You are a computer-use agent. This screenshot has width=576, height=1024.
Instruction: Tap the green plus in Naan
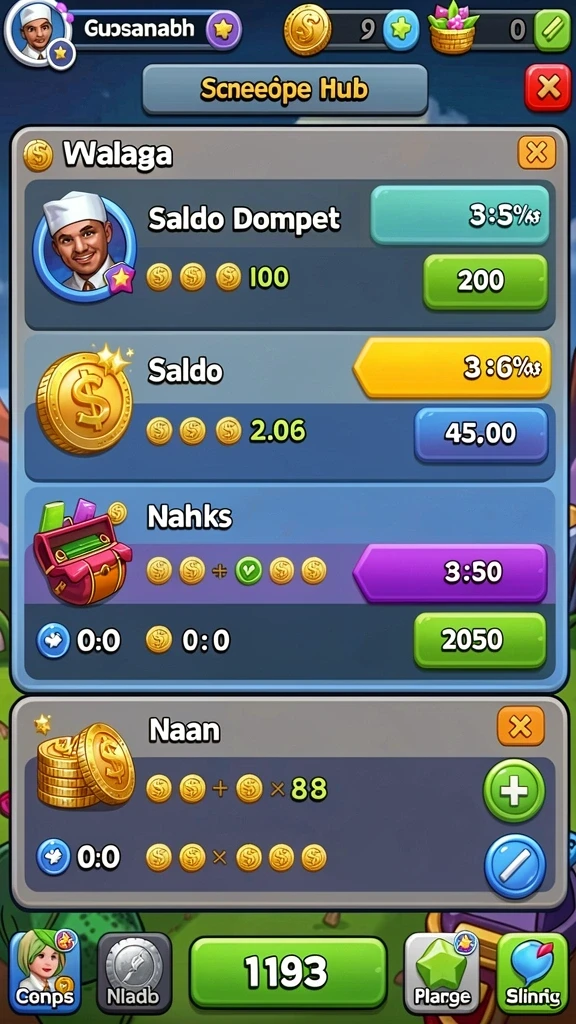click(514, 790)
